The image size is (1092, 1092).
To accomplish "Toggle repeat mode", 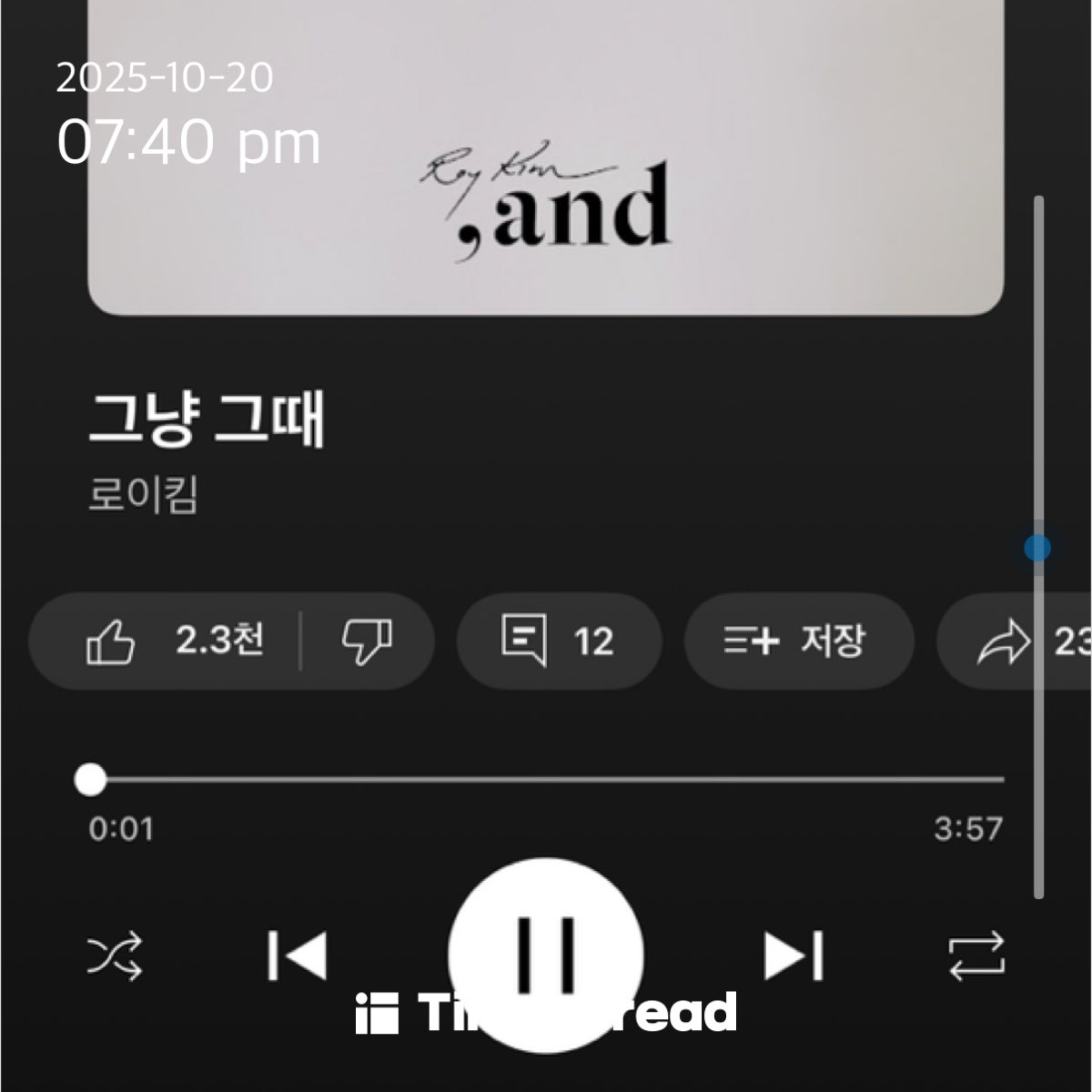I will coord(976,956).
